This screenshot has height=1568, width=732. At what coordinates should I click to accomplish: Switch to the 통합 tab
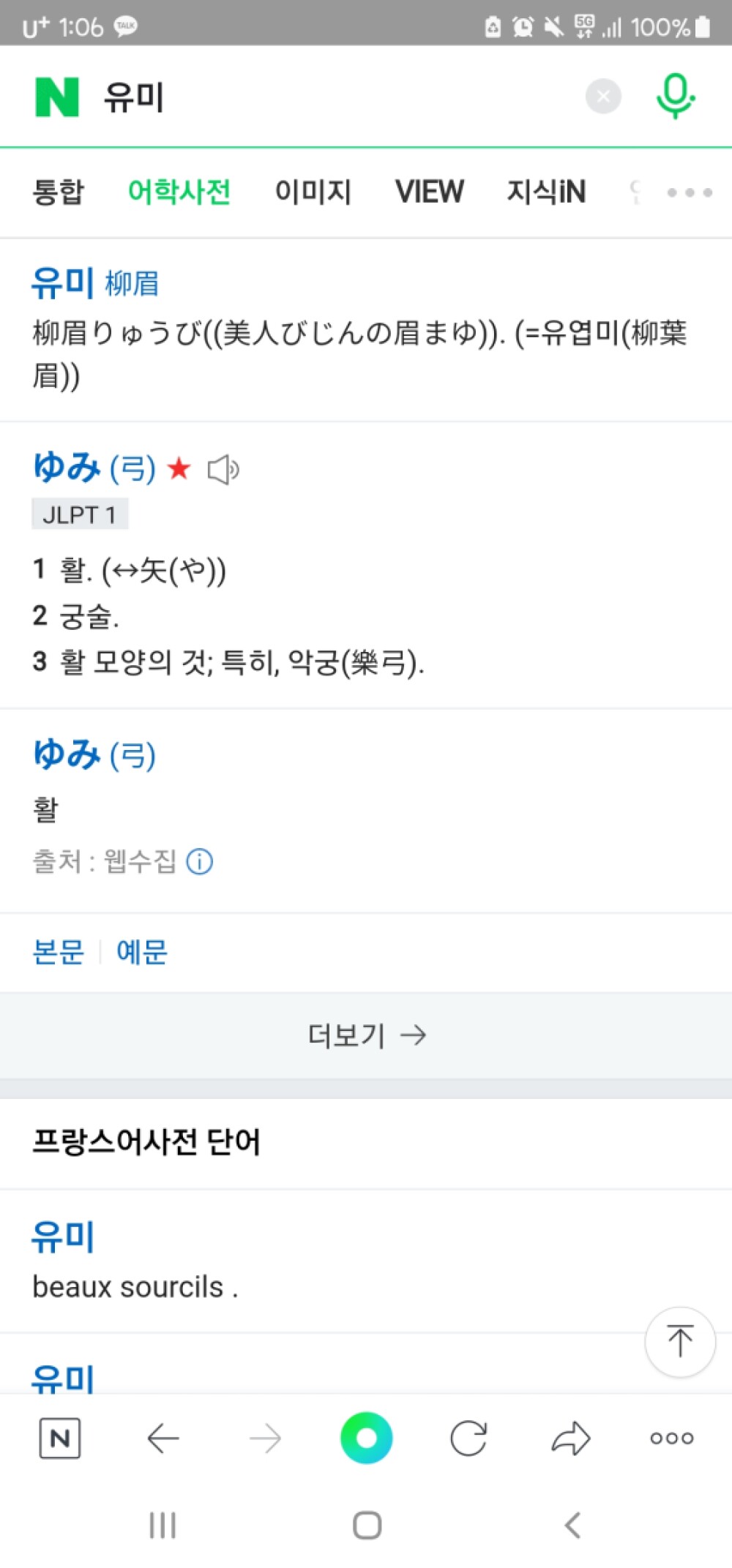coord(59,192)
